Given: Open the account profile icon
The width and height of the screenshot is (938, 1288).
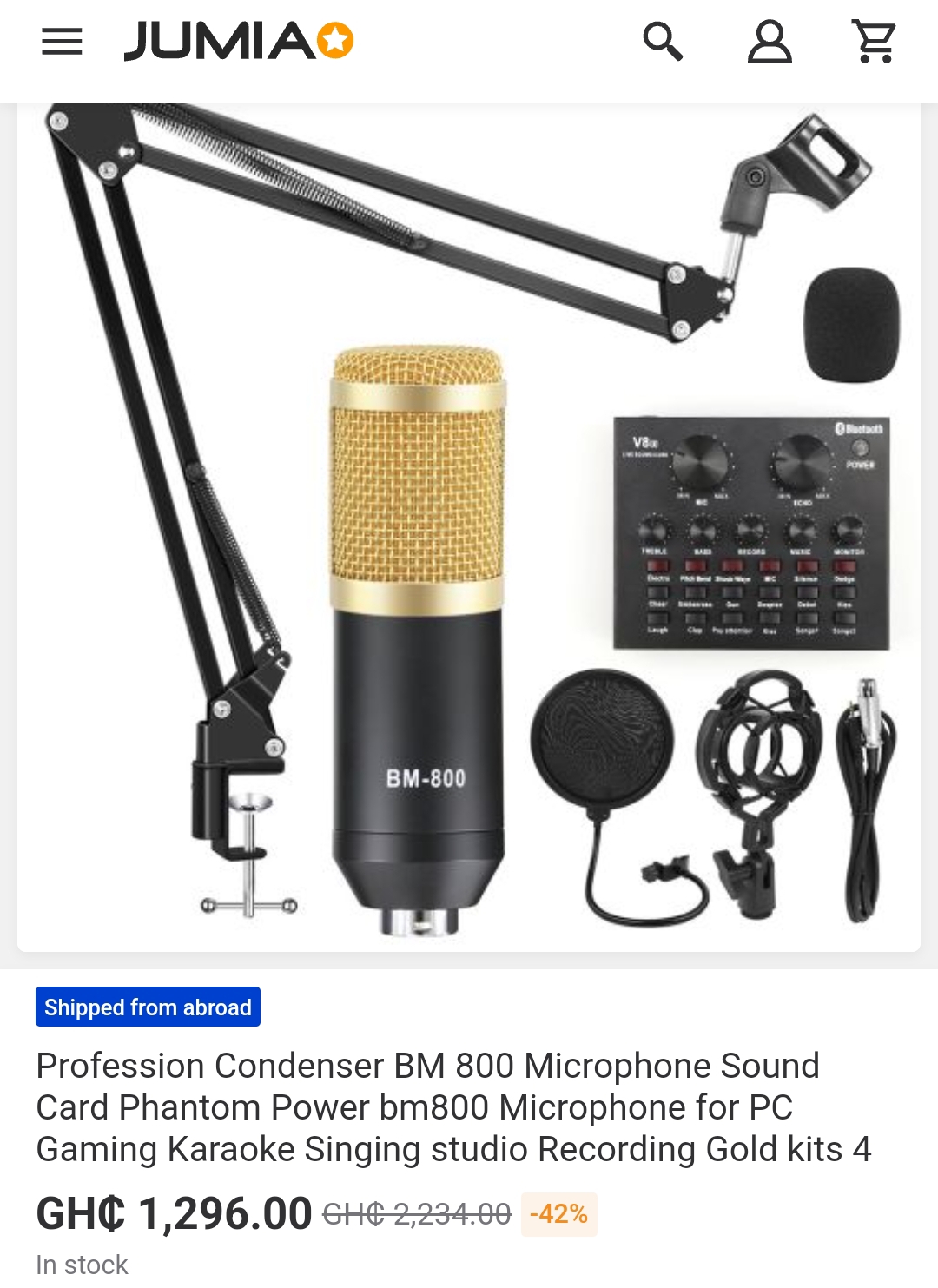Looking at the screenshot, I should 770,42.
